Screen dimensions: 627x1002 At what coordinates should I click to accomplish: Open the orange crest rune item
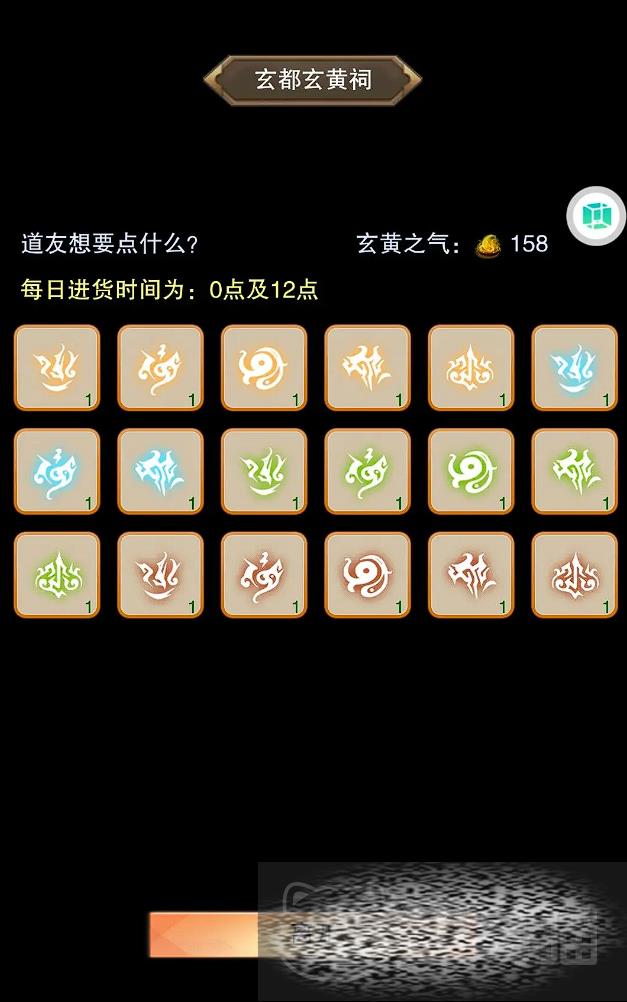tap(471, 368)
